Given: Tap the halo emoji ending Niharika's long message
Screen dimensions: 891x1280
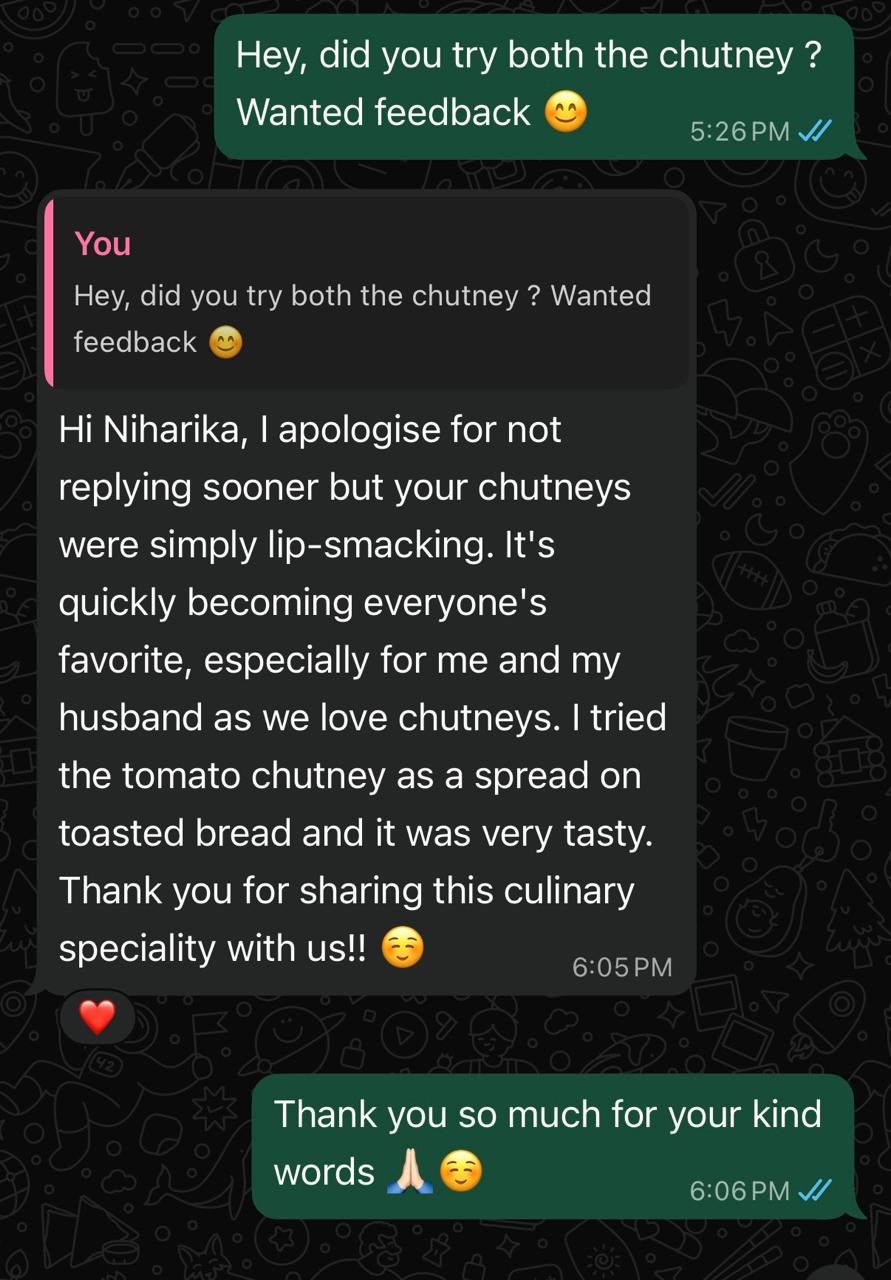Looking at the screenshot, I should 400,946.
